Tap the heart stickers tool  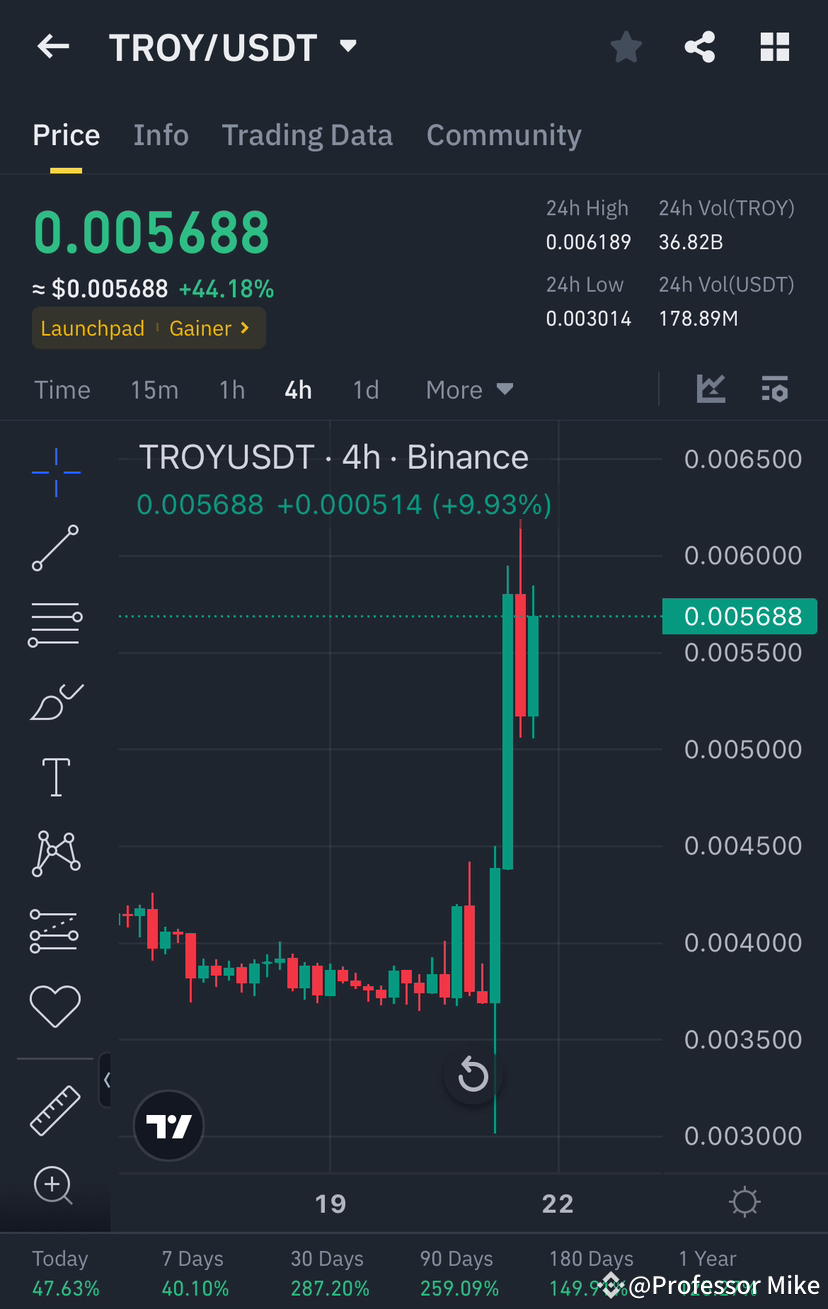click(55, 1006)
